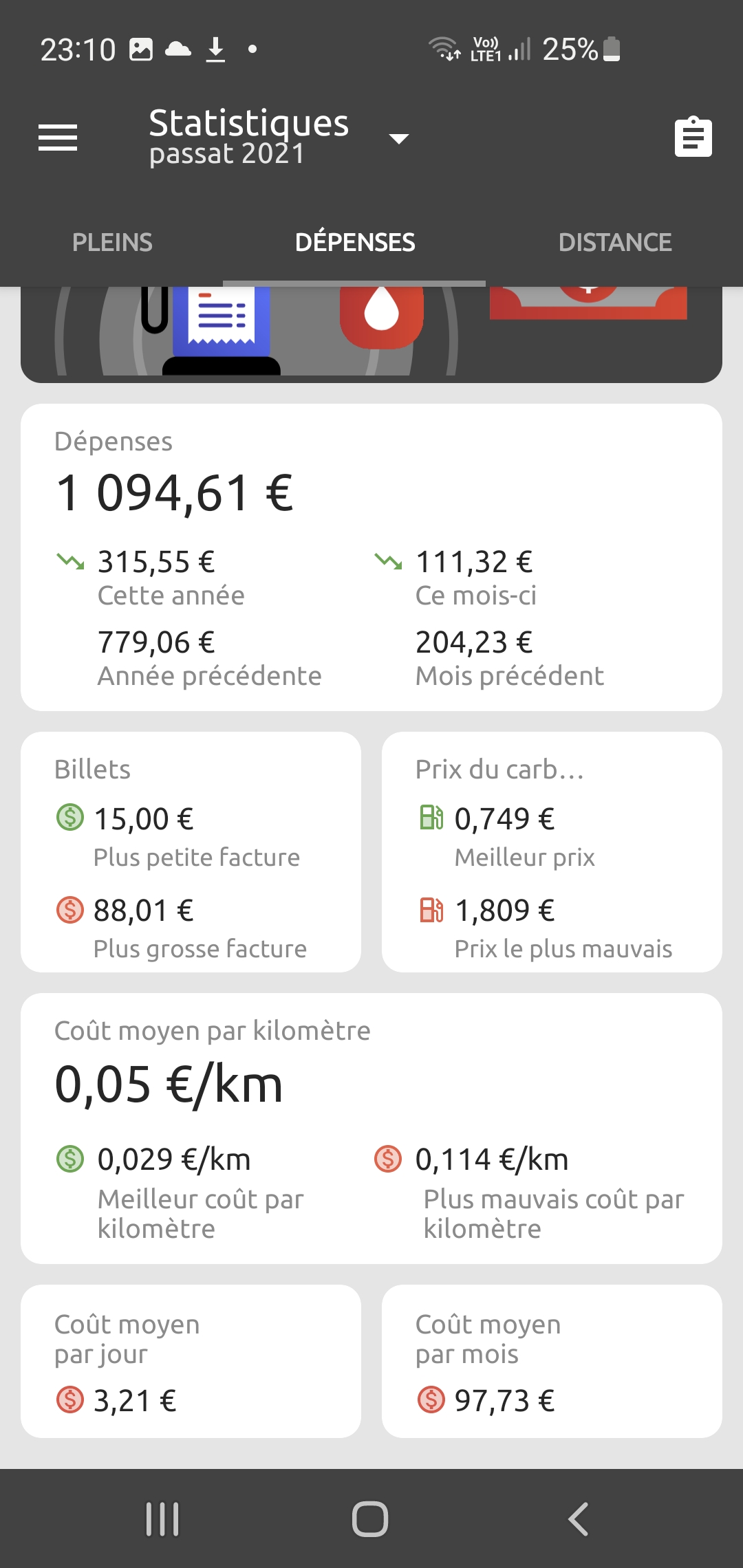Open the hamburger navigation menu
The height and width of the screenshot is (1568, 743).
pyautogui.click(x=58, y=138)
